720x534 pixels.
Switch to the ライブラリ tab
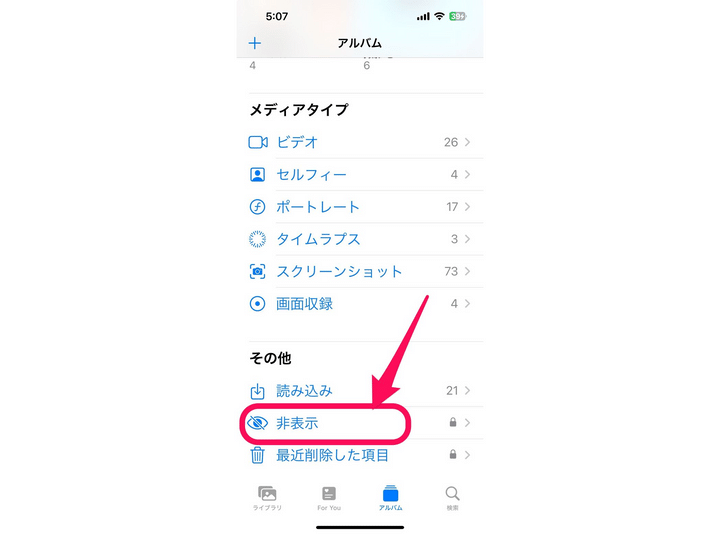(x=267, y=497)
